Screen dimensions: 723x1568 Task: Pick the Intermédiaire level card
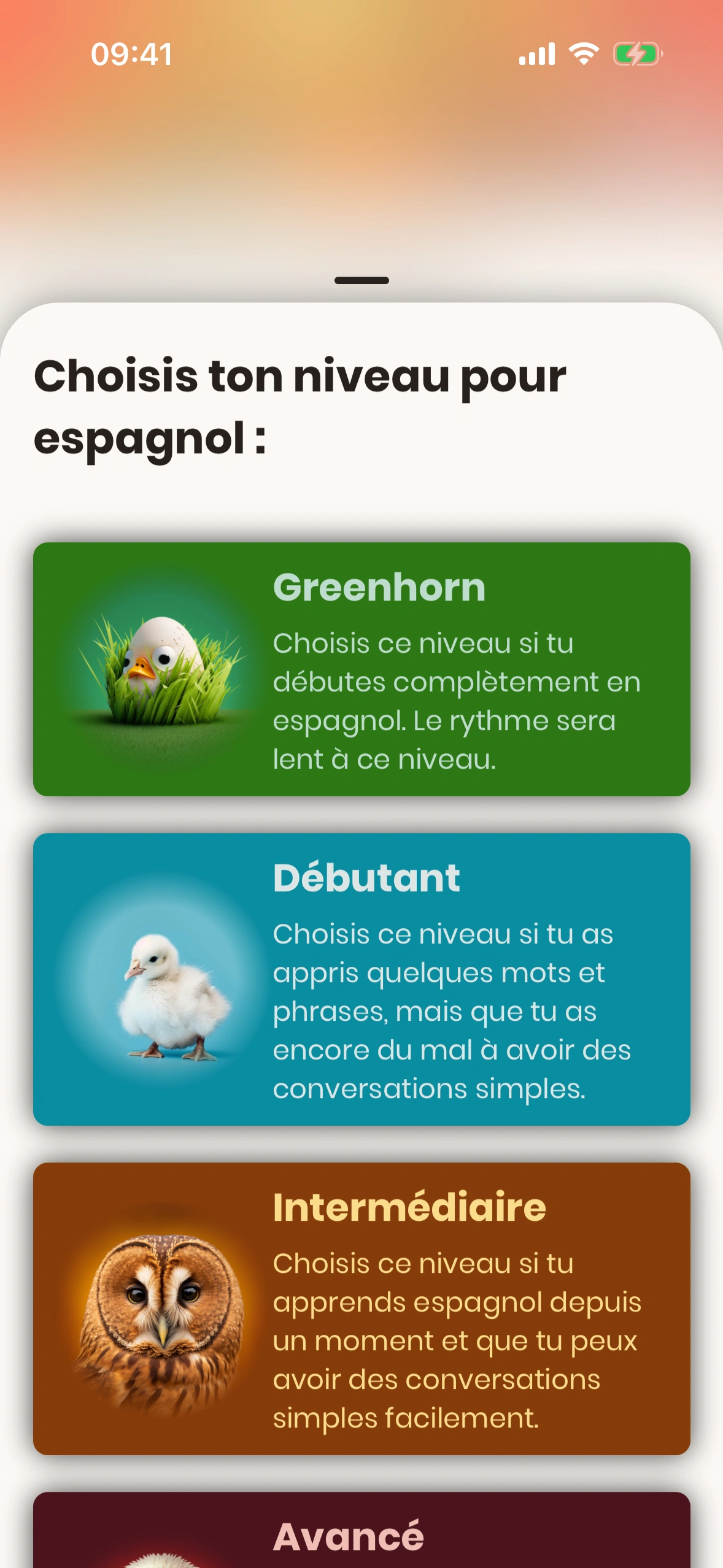pos(361,1308)
